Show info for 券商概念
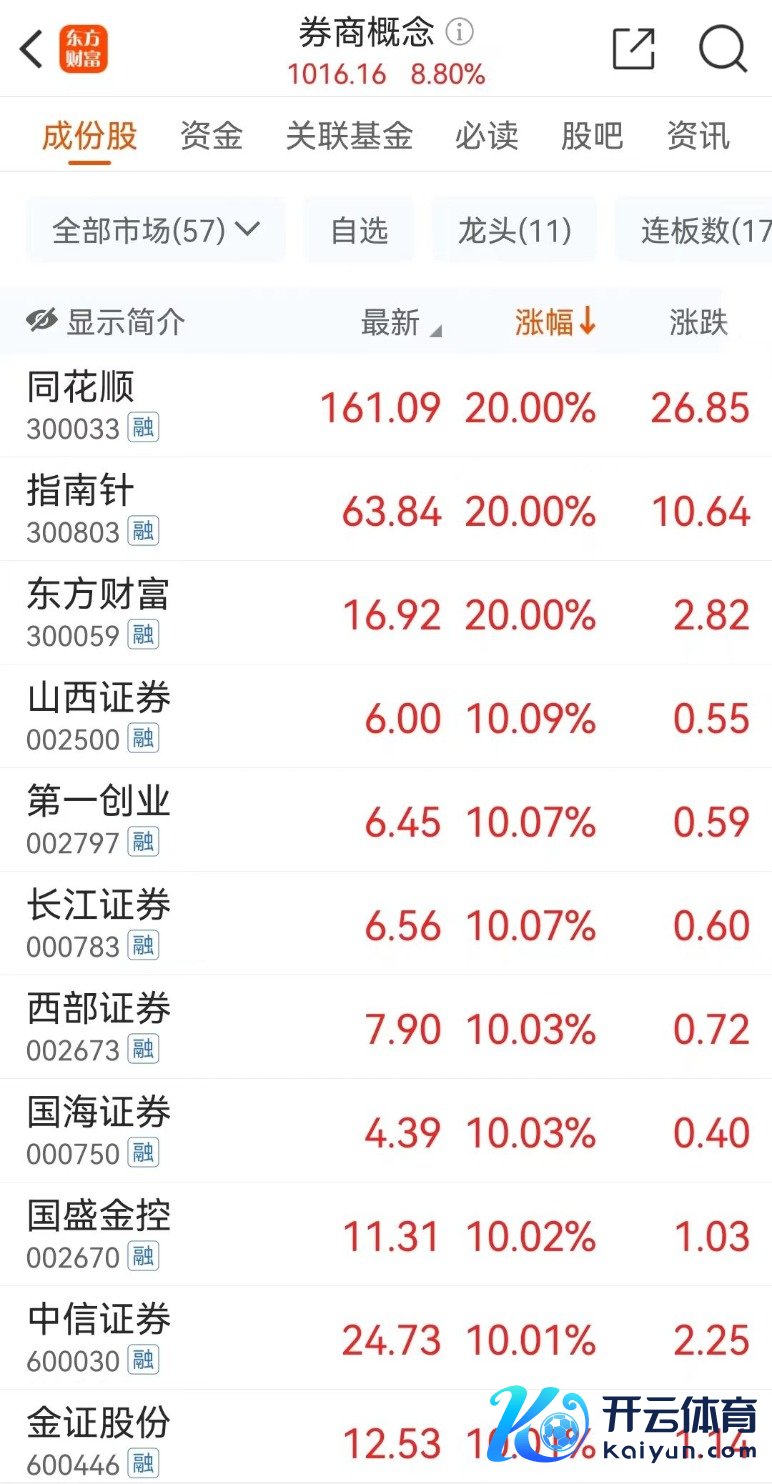 tap(459, 32)
